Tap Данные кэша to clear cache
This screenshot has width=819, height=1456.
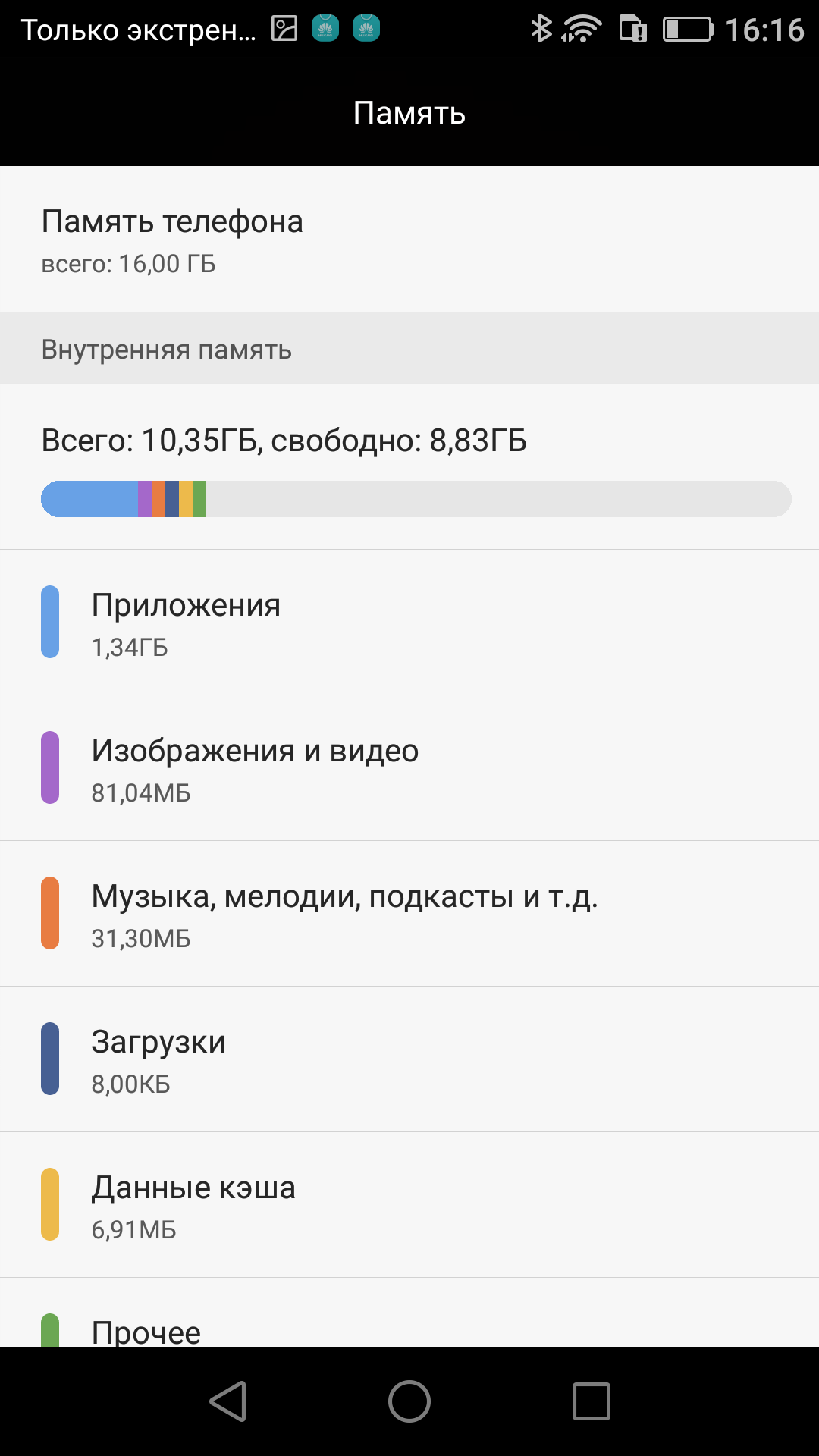(x=409, y=1205)
